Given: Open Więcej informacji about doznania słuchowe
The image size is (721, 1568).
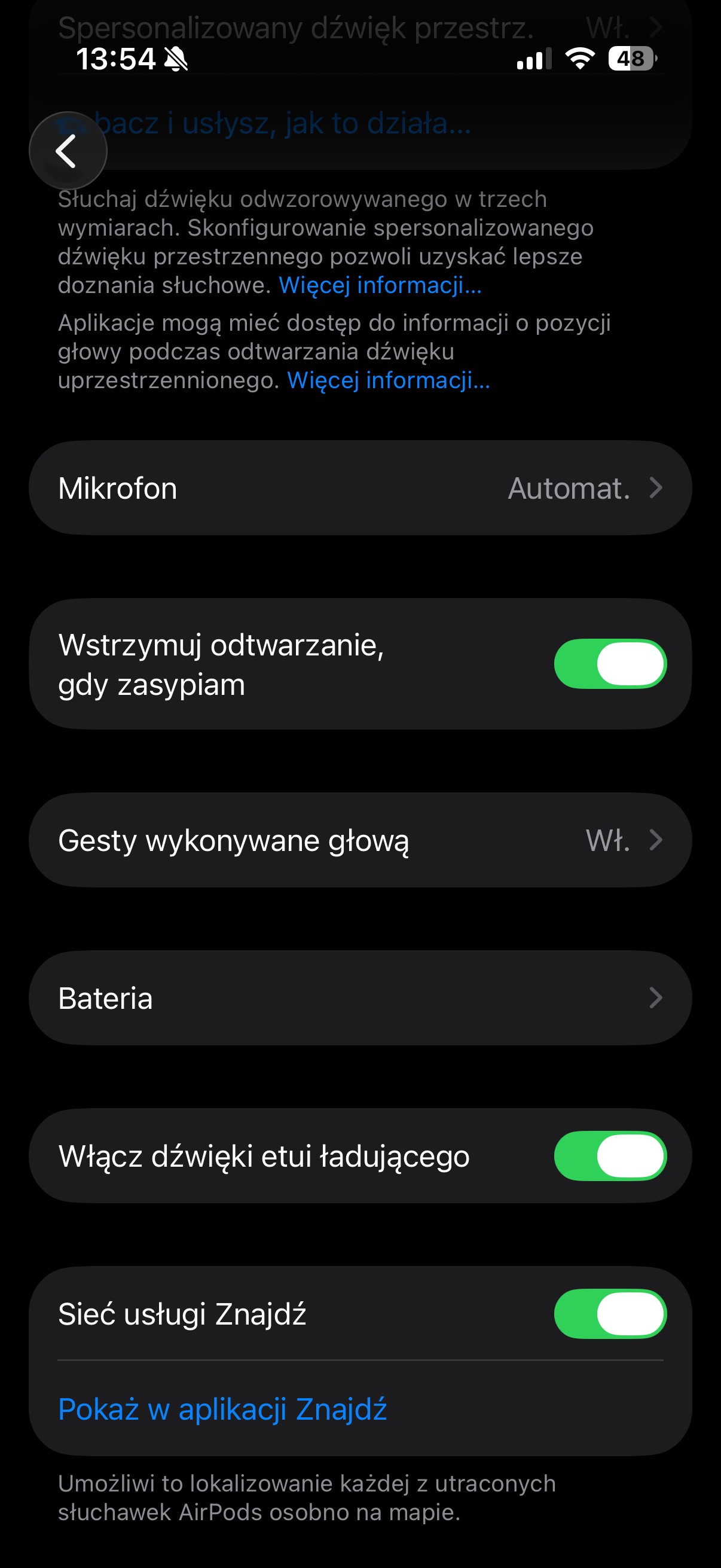Looking at the screenshot, I should (x=380, y=285).
